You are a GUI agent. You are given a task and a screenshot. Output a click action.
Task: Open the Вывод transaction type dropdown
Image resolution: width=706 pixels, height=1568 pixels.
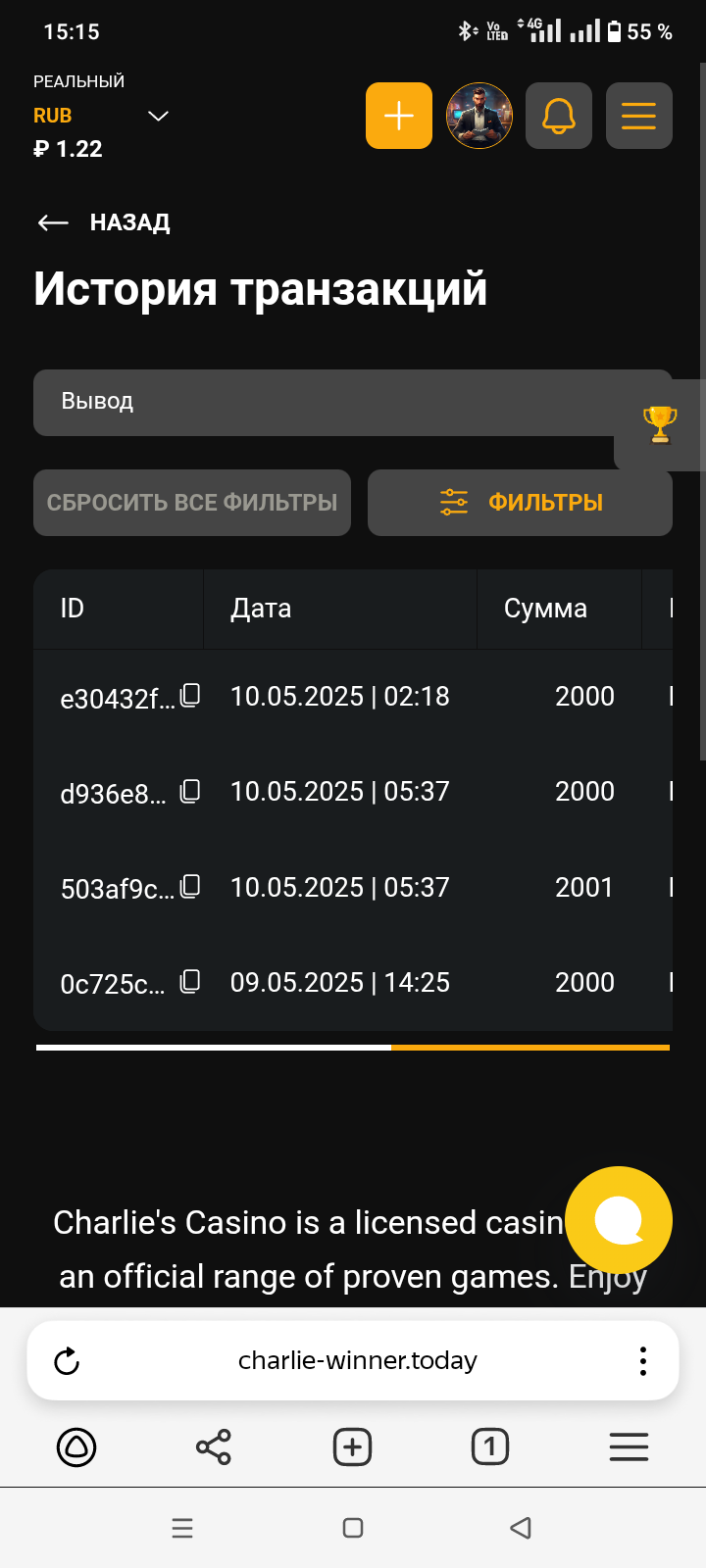point(333,402)
